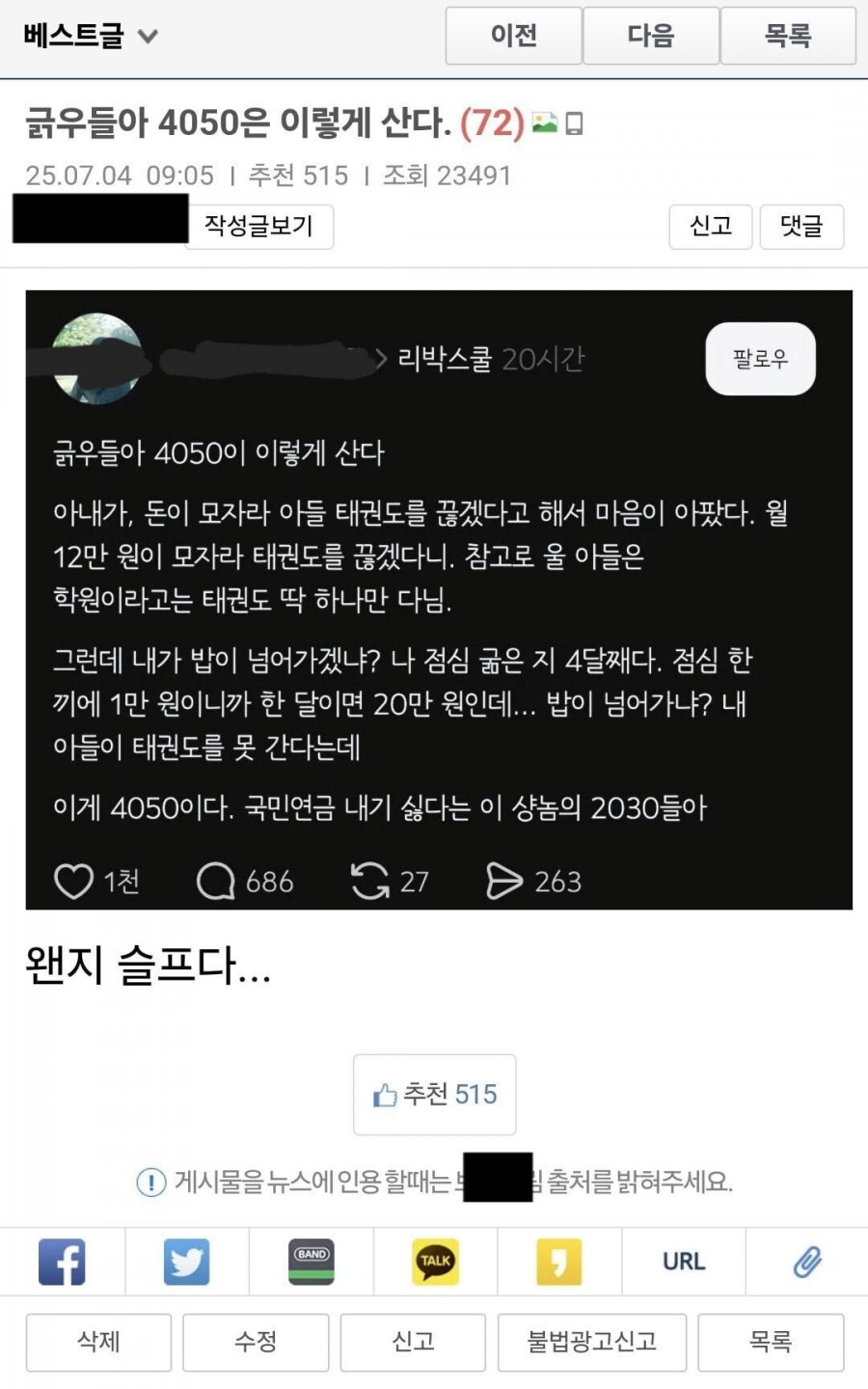Viewport: 868px width, 1389px height.
Task: Delete the post with 삭제
Action: point(98,1342)
